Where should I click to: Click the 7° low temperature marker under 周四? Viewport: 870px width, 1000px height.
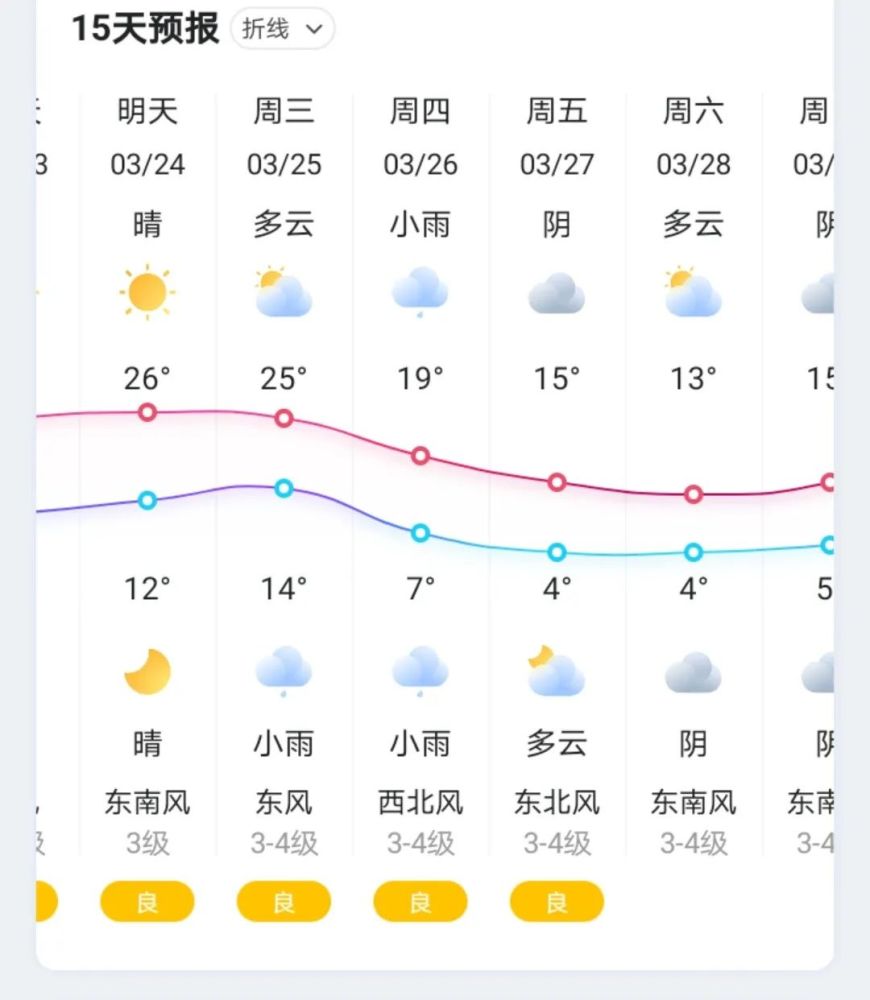(419, 533)
